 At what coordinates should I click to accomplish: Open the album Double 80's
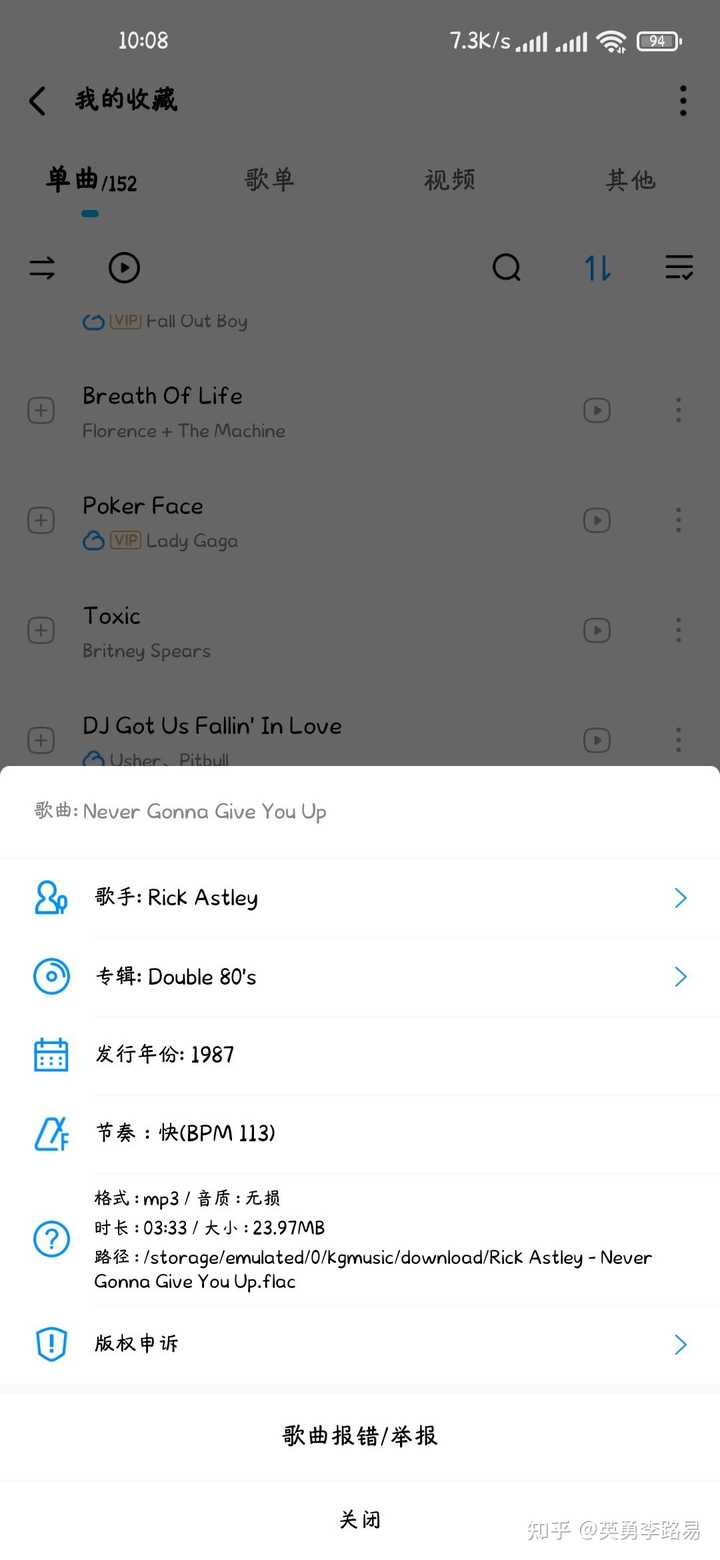pos(360,977)
